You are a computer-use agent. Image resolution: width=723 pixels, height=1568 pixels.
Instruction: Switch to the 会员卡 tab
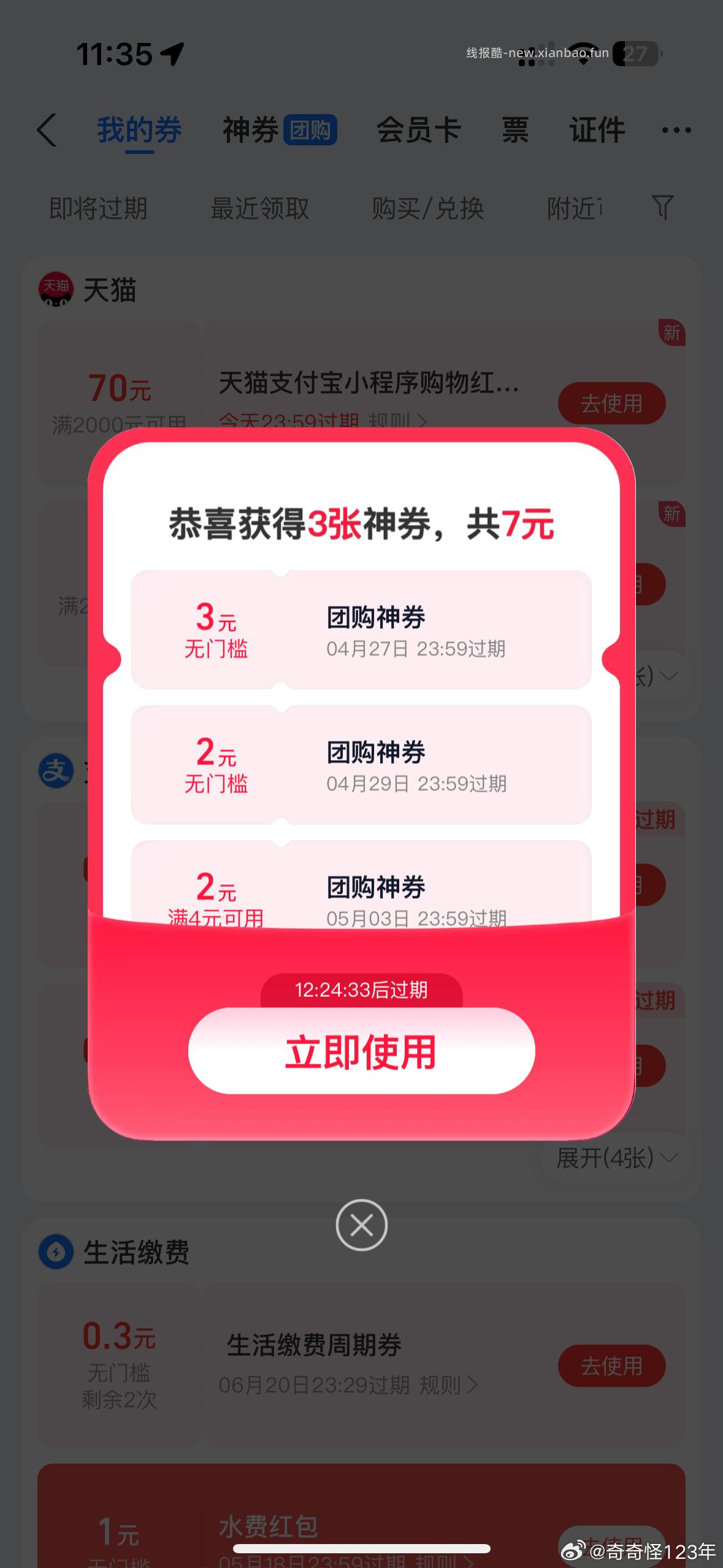[419, 130]
